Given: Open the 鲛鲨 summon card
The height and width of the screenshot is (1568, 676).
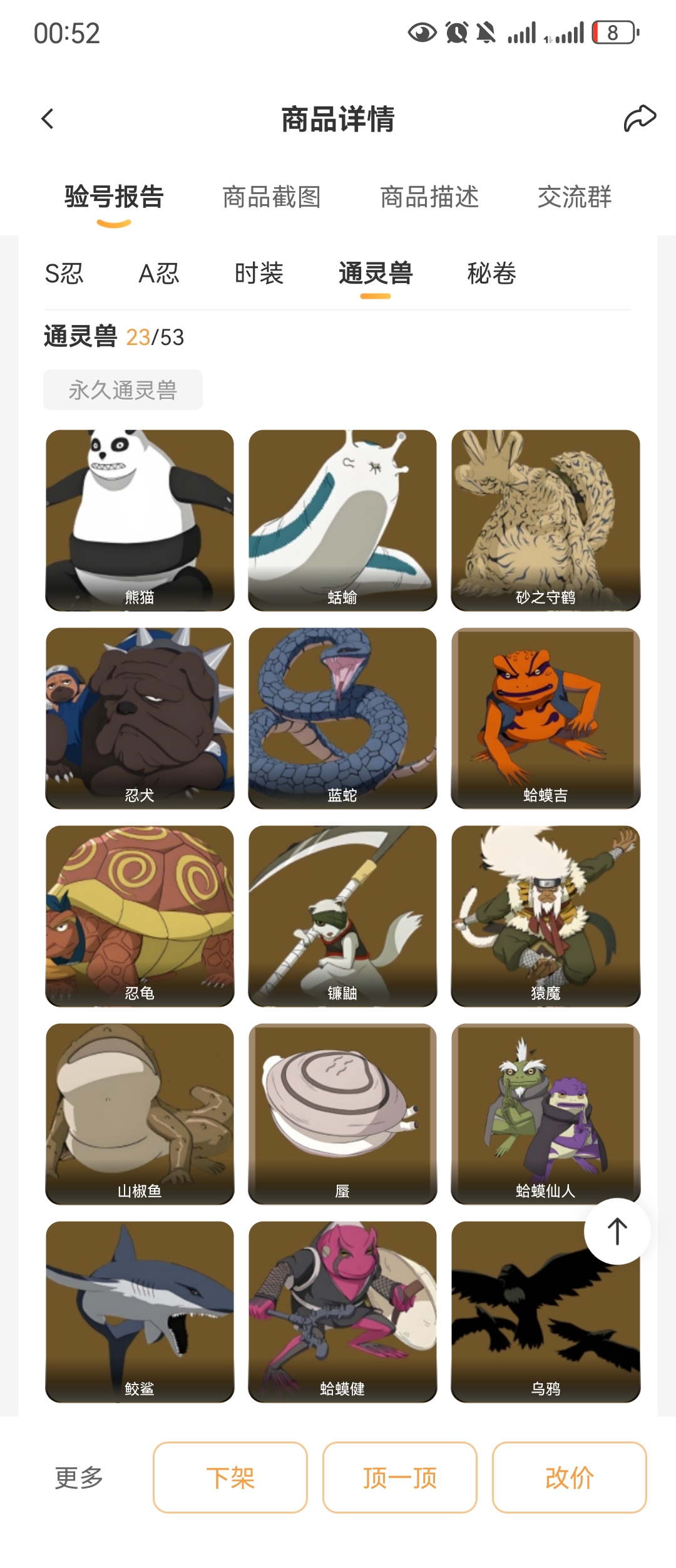Looking at the screenshot, I should (140, 1311).
